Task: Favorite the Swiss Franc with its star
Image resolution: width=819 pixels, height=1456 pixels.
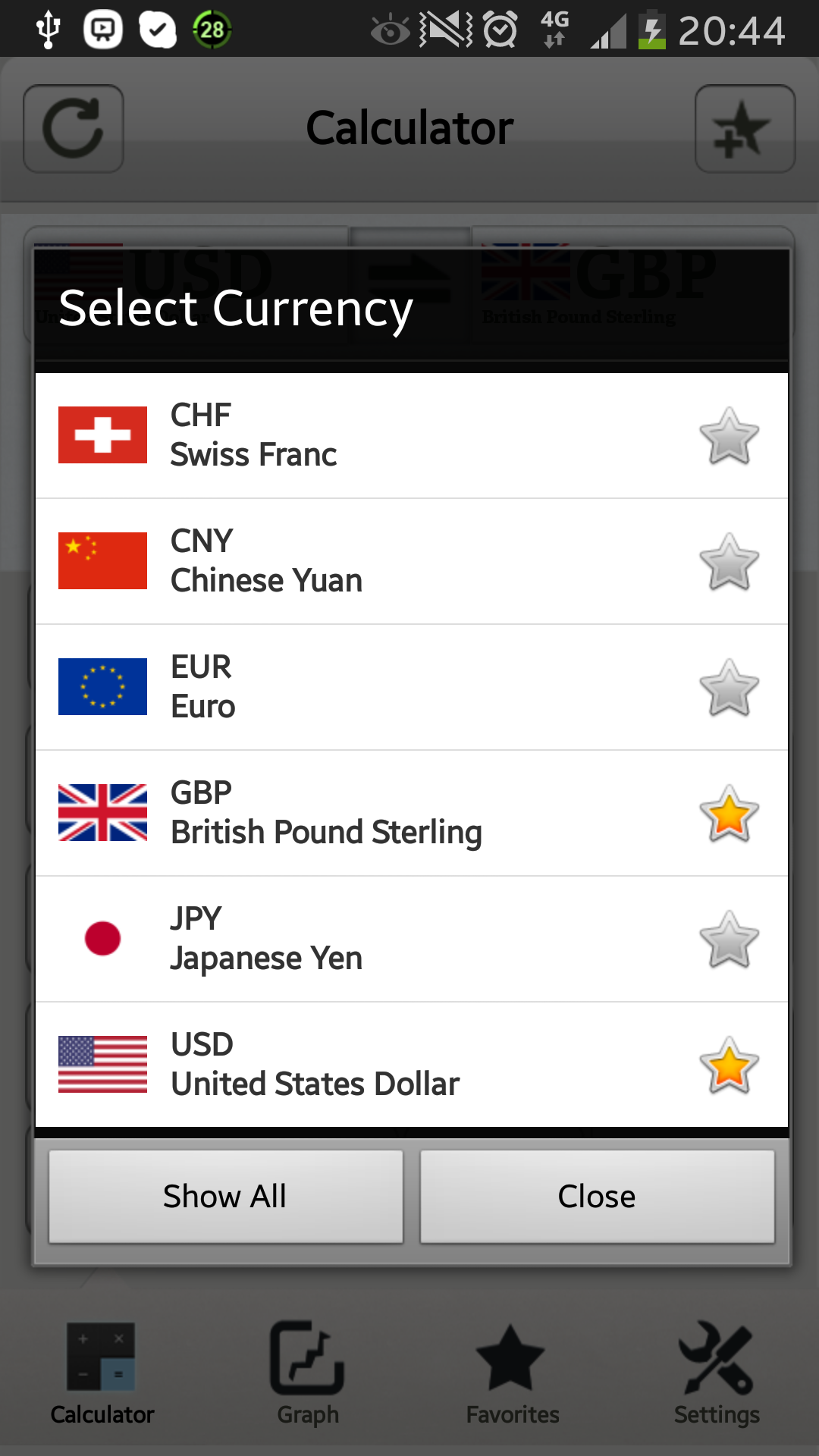Action: (x=729, y=436)
